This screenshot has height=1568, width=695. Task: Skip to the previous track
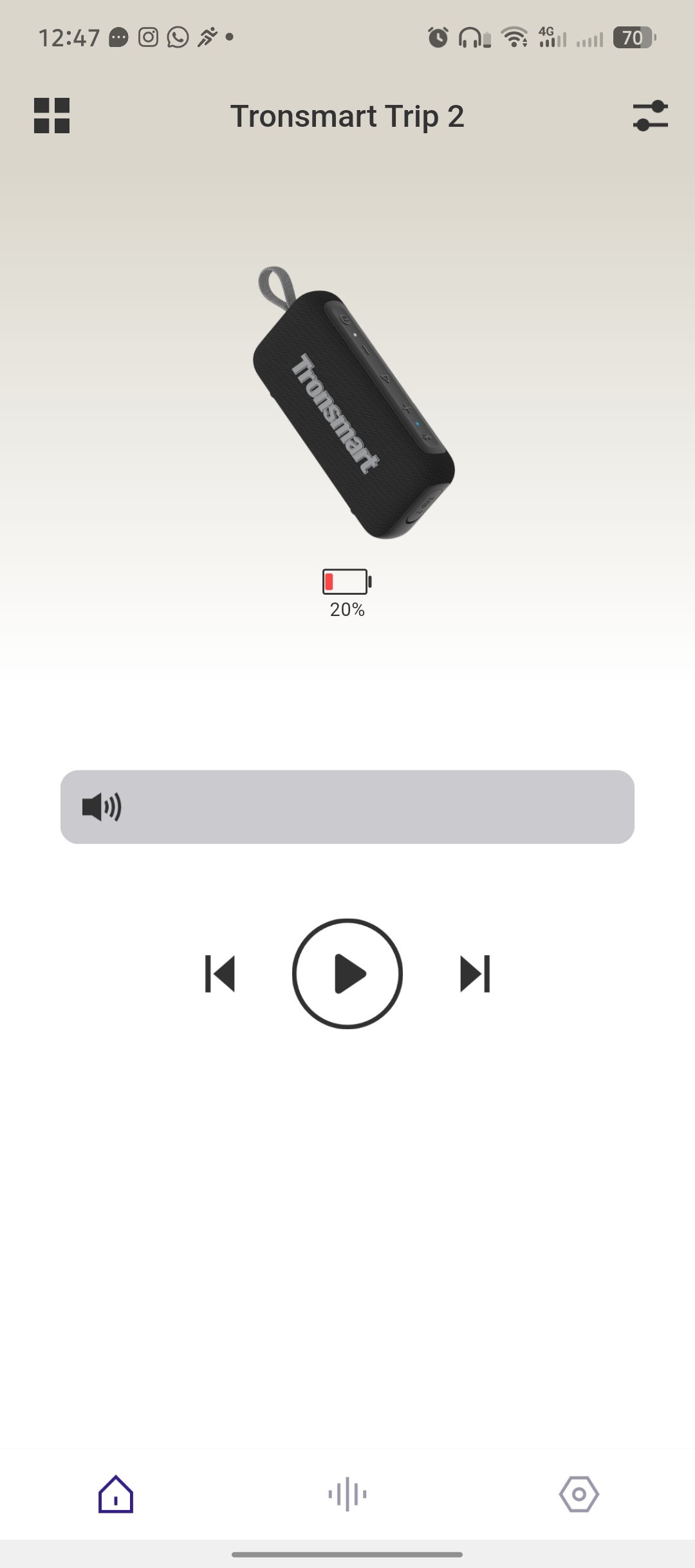pos(220,974)
